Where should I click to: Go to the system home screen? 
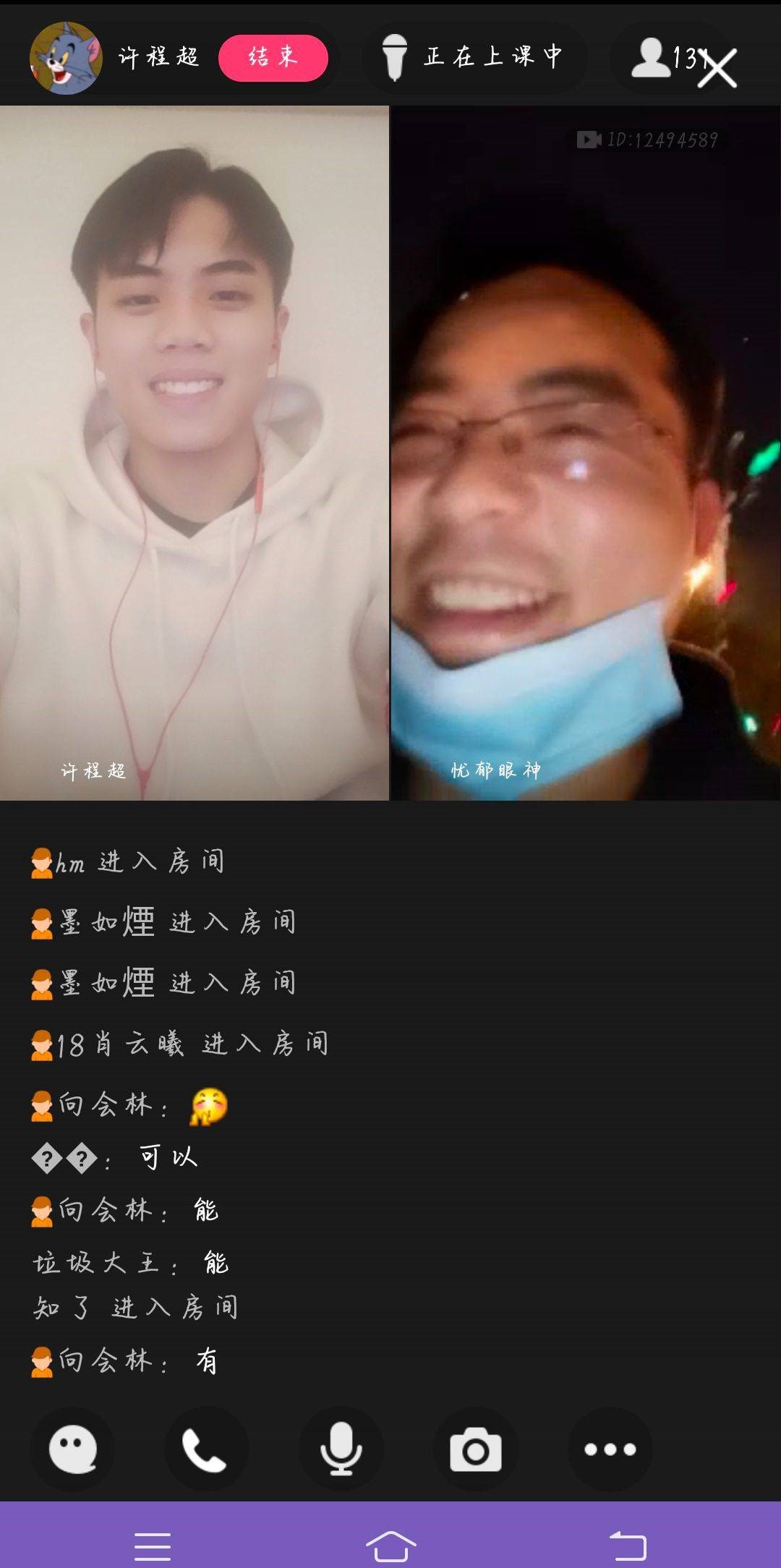390,1546
